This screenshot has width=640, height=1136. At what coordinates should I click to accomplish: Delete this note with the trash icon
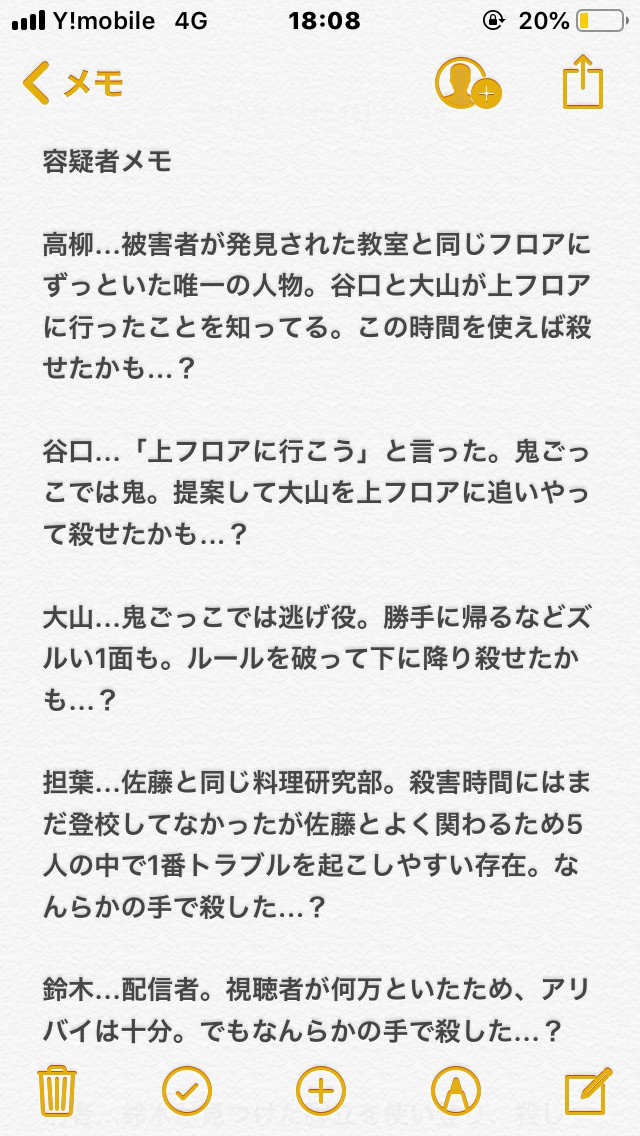(x=57, y=1090)
